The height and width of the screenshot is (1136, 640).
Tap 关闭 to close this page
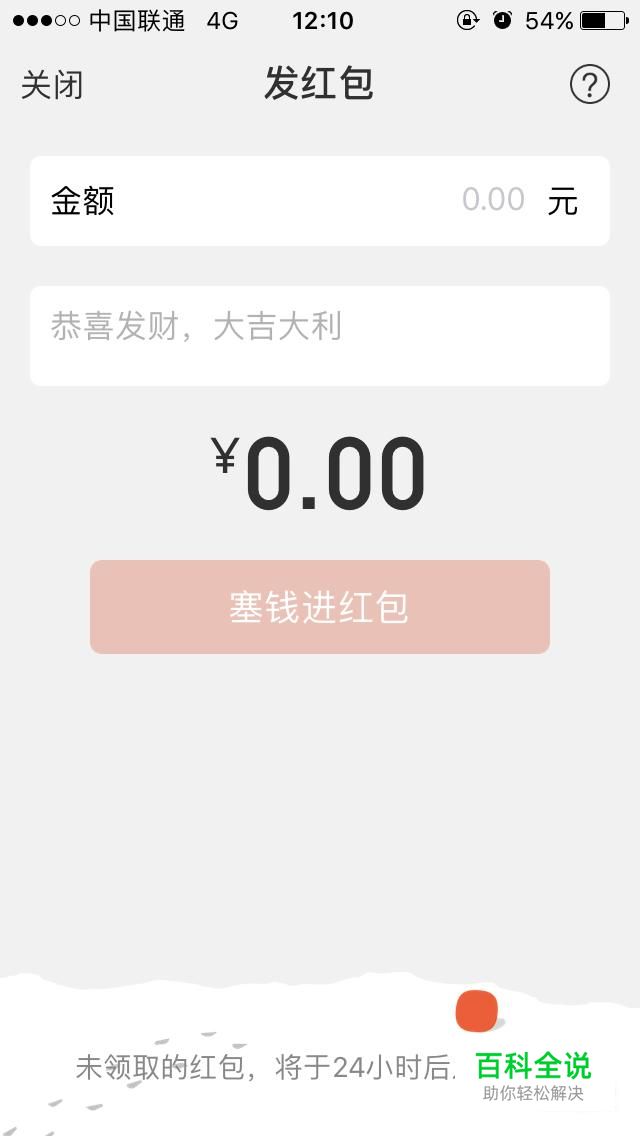52,85
